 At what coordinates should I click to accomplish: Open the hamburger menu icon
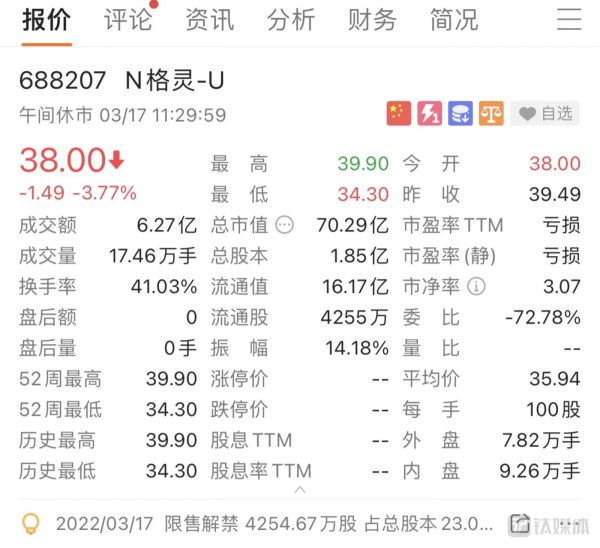568,19
